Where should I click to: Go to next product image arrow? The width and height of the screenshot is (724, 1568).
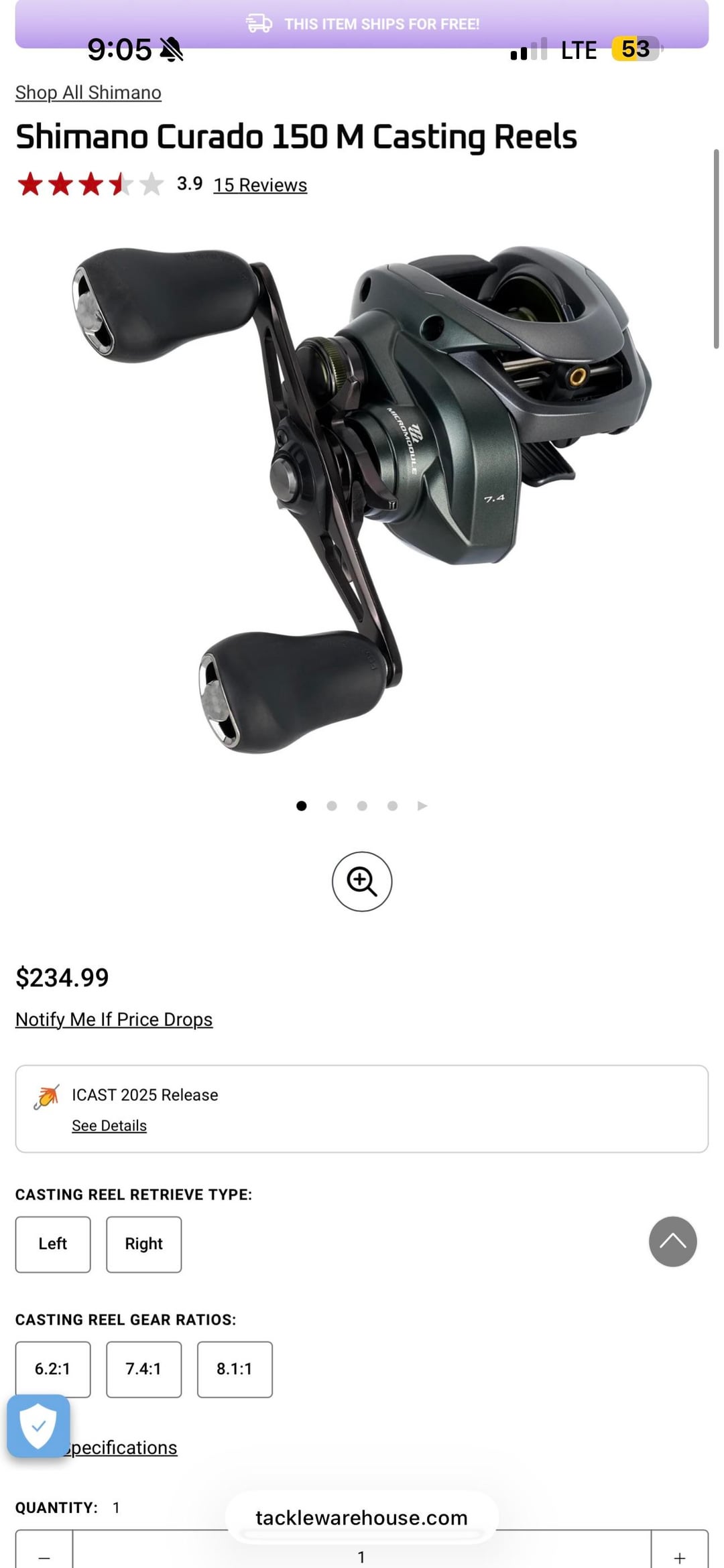[422, 805]
